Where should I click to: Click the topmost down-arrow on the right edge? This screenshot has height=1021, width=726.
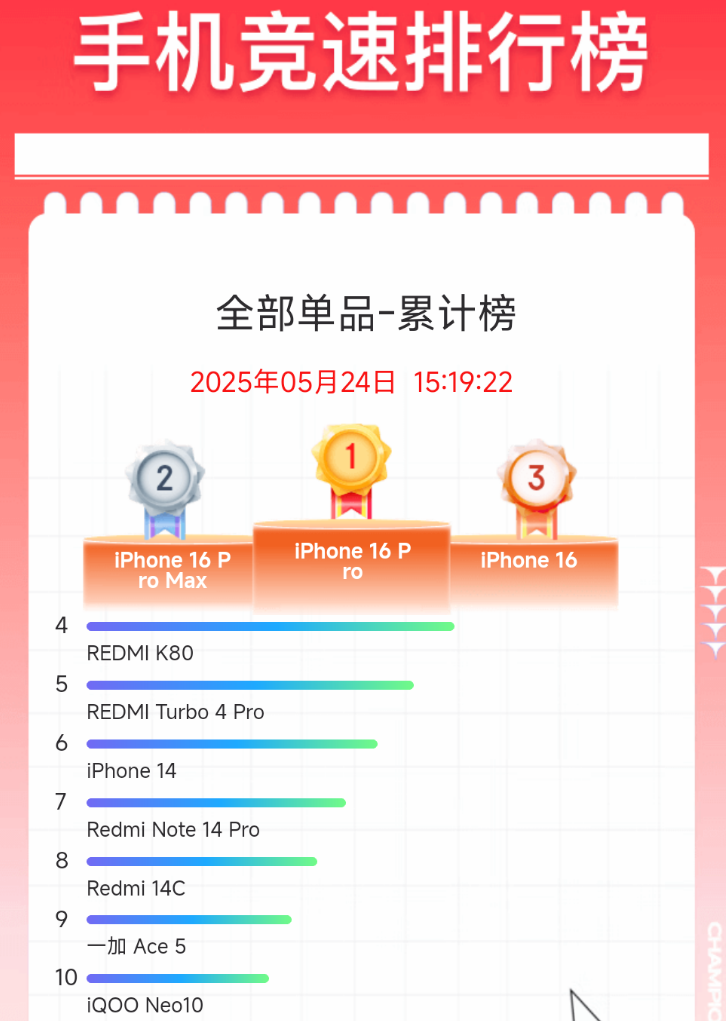pyautogui.click(x=714, y=575)
